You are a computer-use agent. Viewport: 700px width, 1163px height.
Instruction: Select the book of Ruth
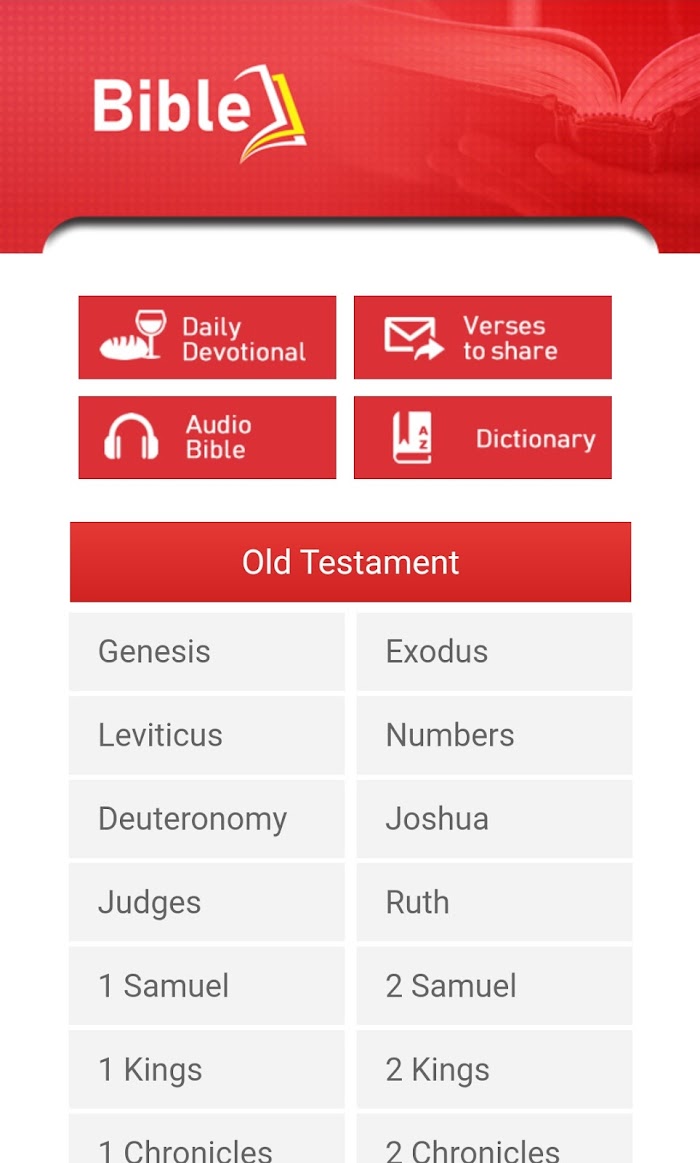coord(495,903)
